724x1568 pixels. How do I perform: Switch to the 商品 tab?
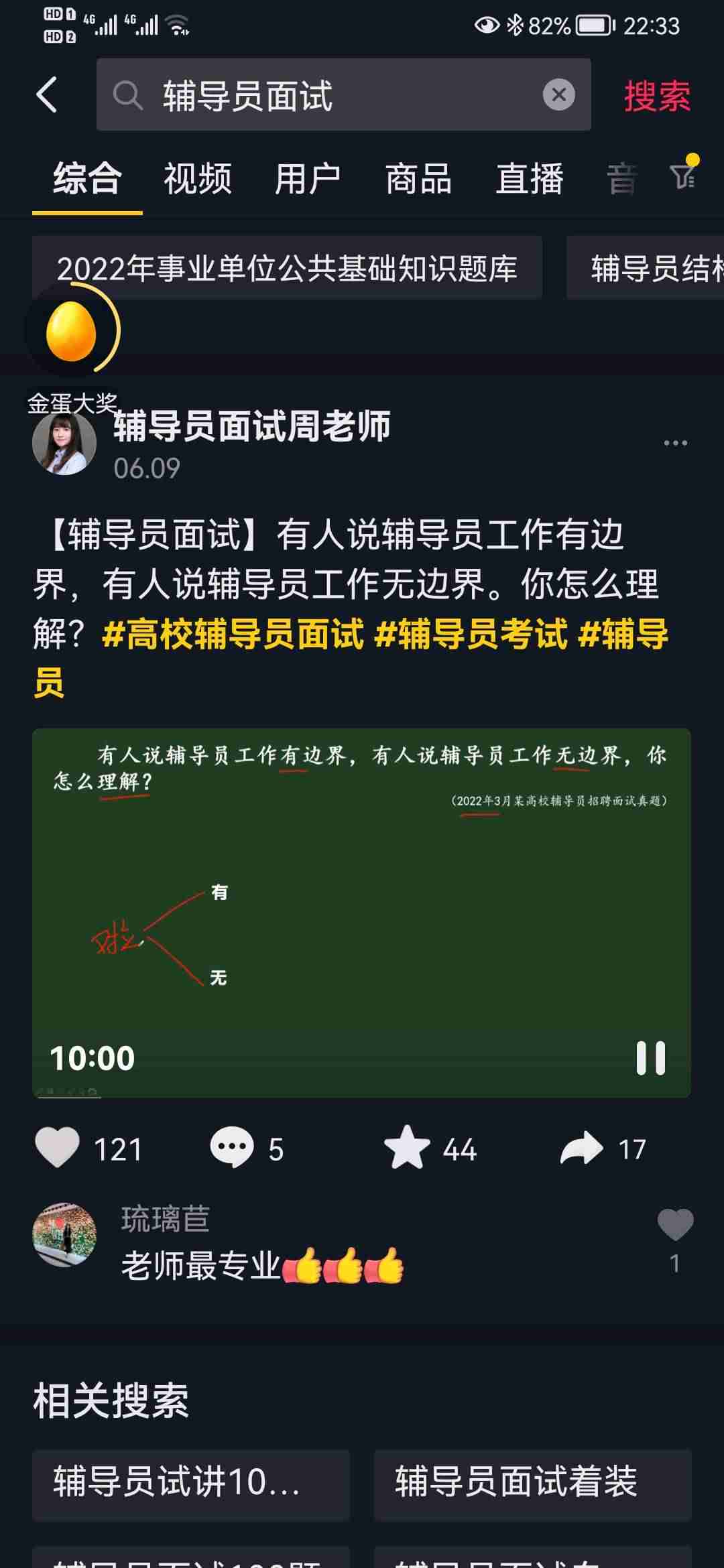pos(419,179)
